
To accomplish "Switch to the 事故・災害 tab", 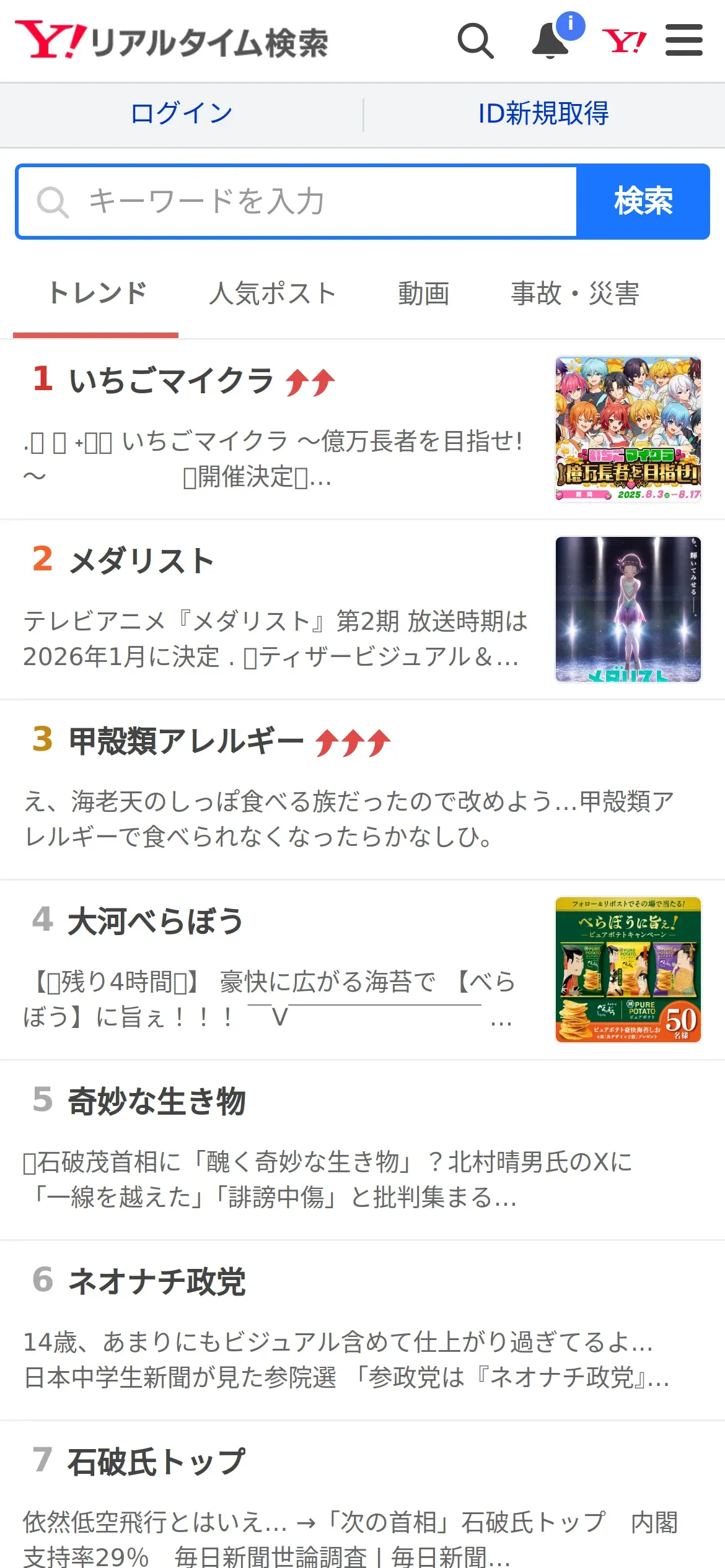I will 574,294.
